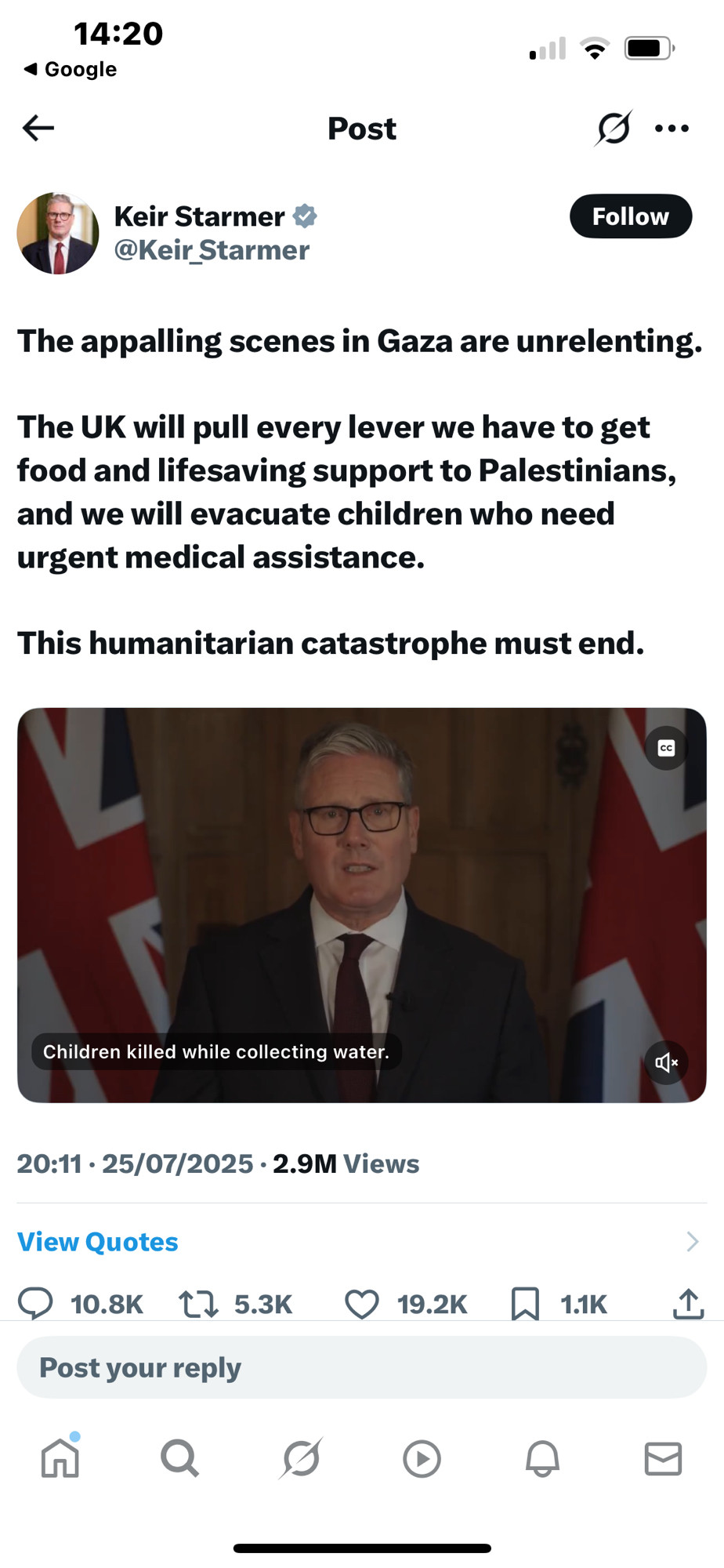Open View Quotes
Image resolution: width=724 pixels, height=1568 pixels.
(98, 1242)
